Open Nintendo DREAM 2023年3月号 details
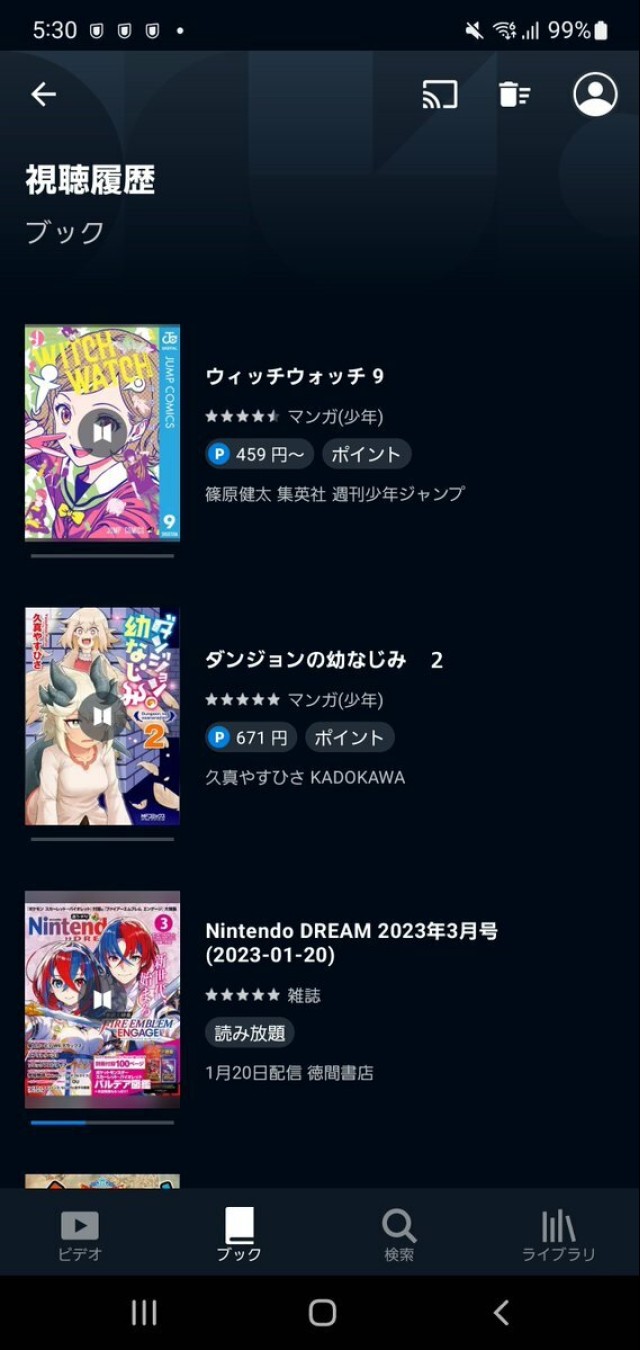 point(351,943)
